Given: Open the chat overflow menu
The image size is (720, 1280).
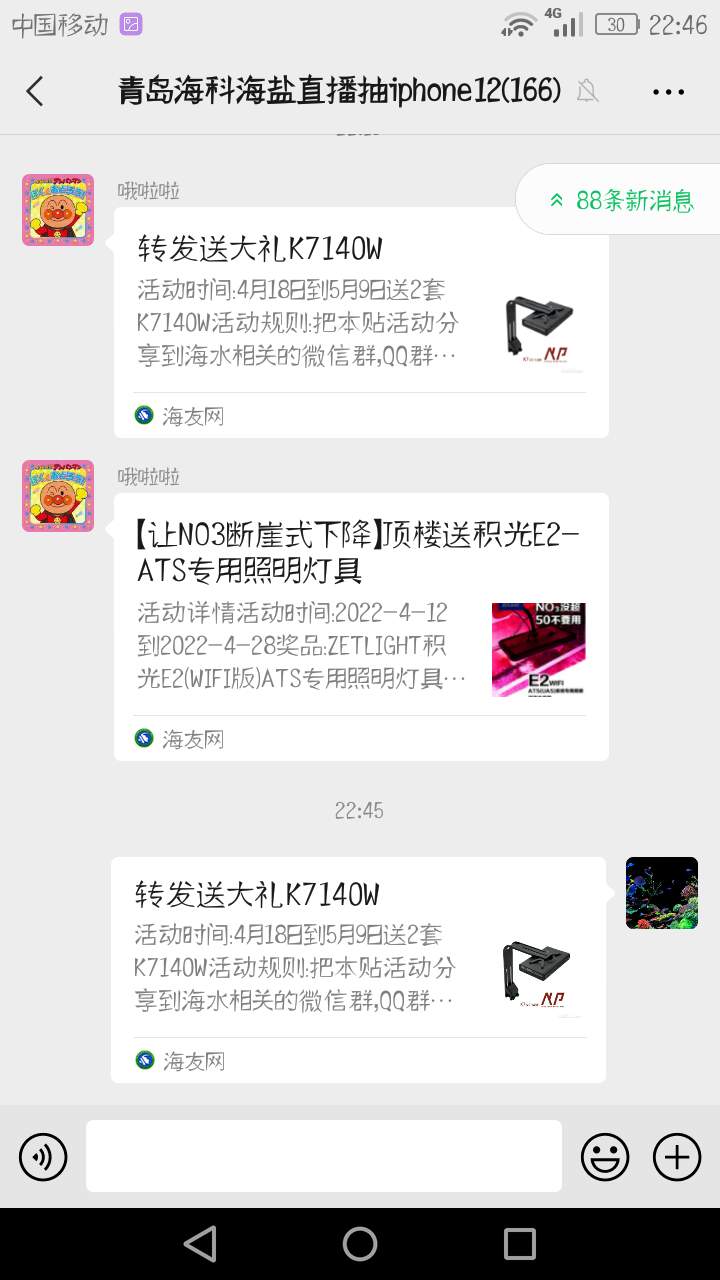Looking at the screenshot, I should point(667,91).
